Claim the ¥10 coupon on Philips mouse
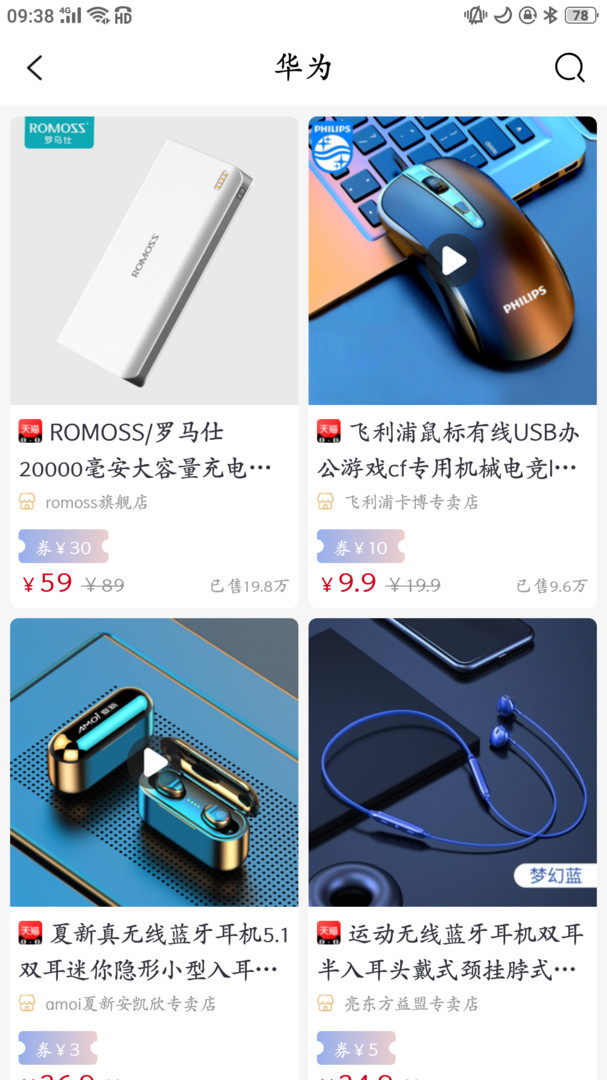This screenshot has height=1080, width=607. 361,547
